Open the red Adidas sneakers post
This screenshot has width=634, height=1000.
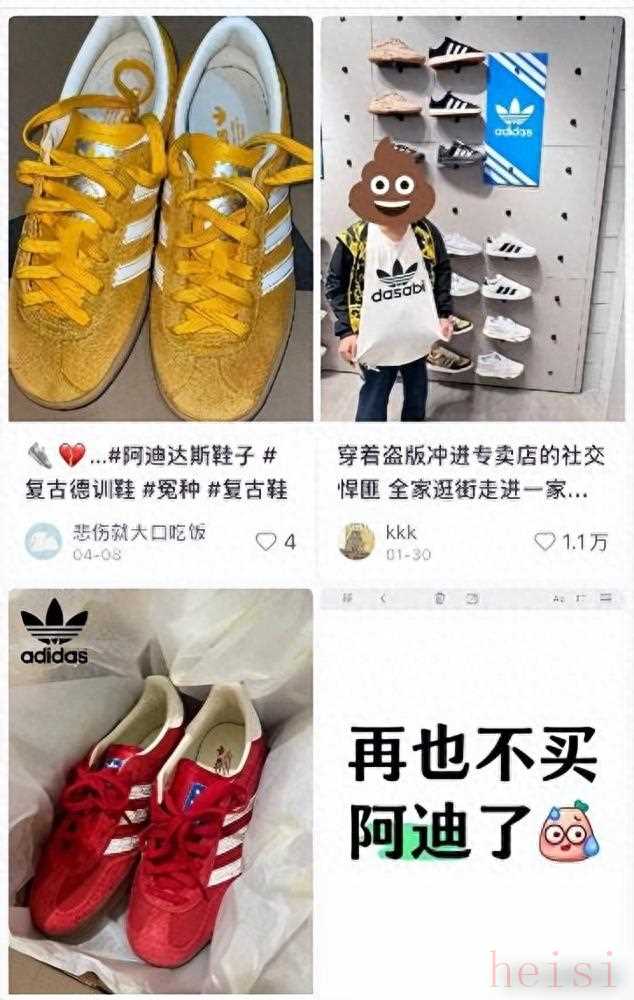coord(160,790)
